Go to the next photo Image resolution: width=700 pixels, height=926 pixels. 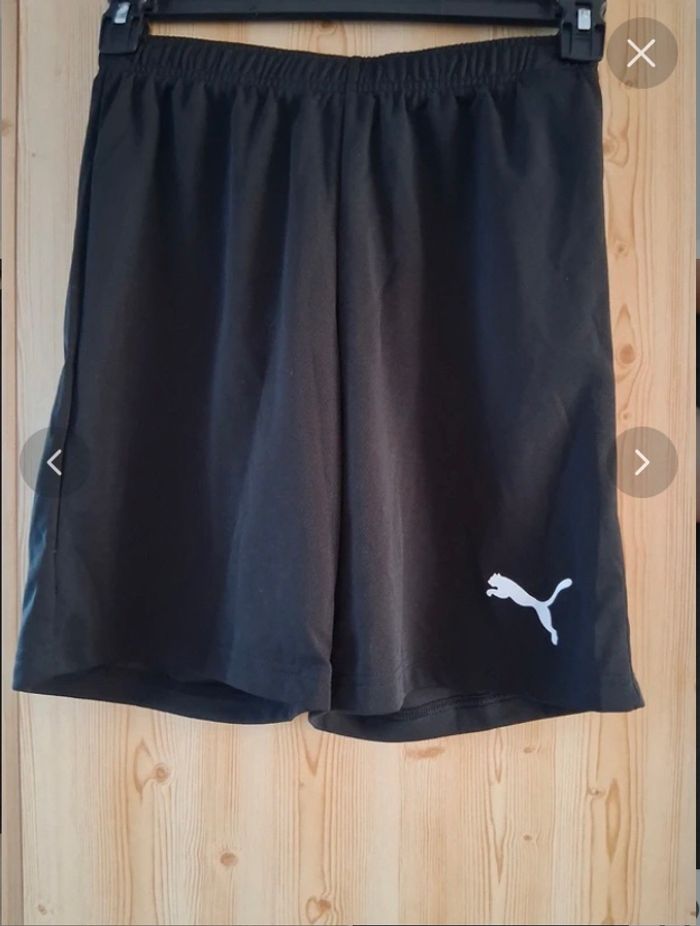coord(641,462)
